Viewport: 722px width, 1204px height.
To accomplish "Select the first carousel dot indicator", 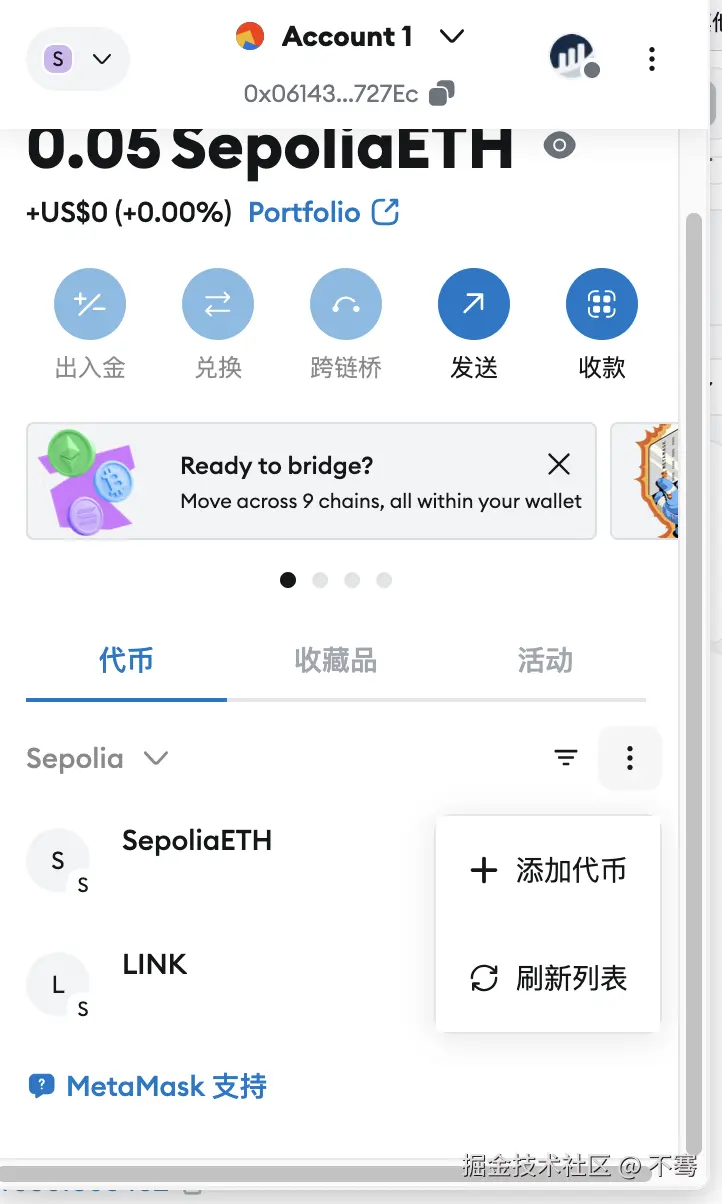I will [x=288, y=580].
